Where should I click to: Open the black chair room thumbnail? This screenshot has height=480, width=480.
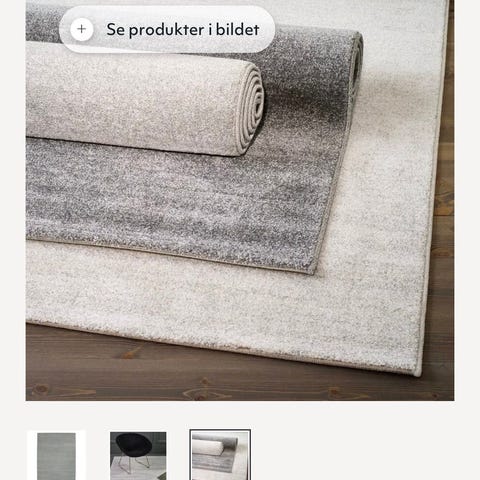coord(138,455)
